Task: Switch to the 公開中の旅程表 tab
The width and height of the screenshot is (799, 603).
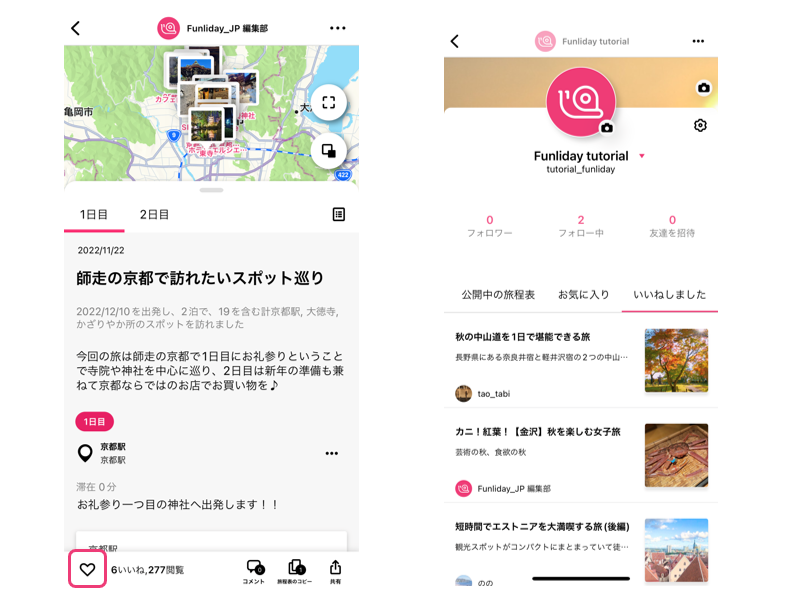Action: (498, 295)
